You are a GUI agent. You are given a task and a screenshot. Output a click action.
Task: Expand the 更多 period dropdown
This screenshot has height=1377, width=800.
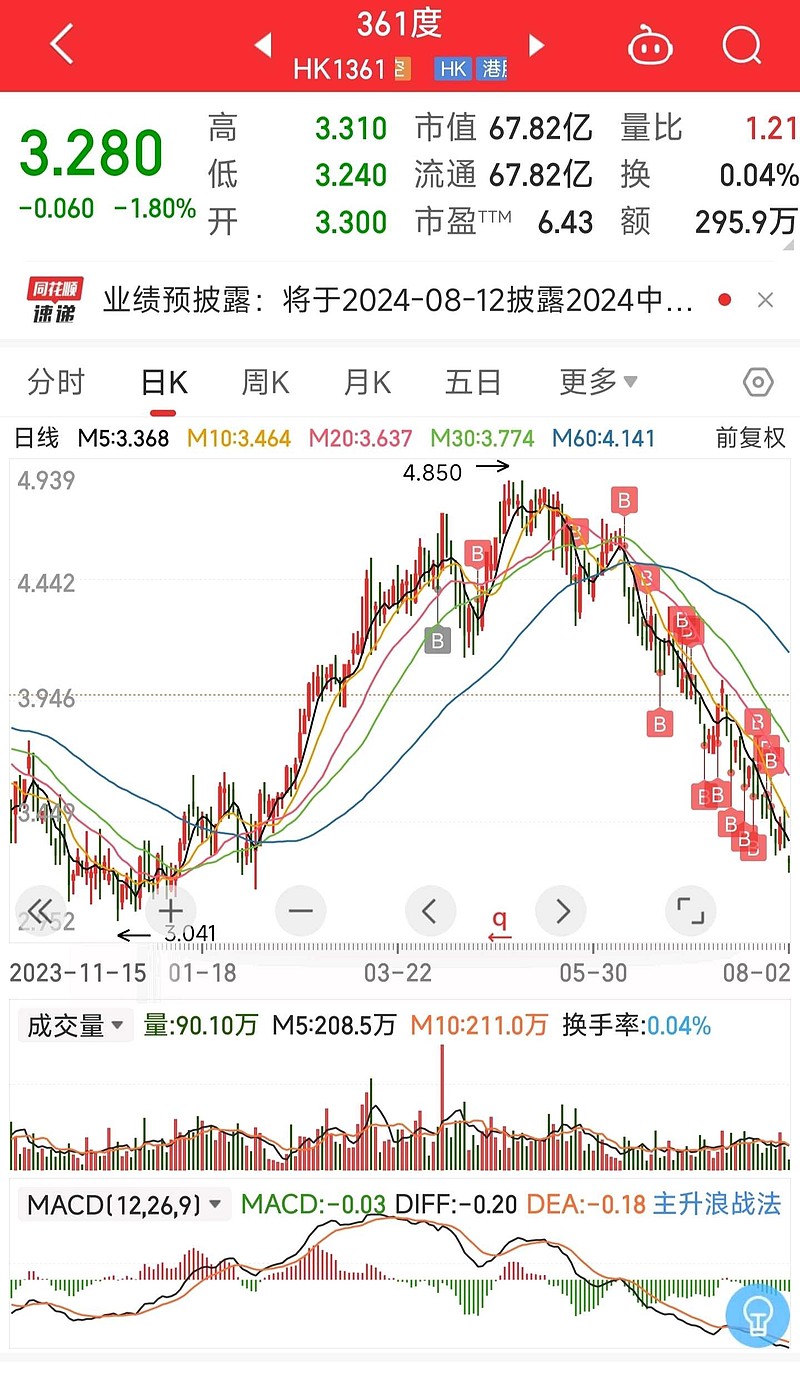[598, 382]
